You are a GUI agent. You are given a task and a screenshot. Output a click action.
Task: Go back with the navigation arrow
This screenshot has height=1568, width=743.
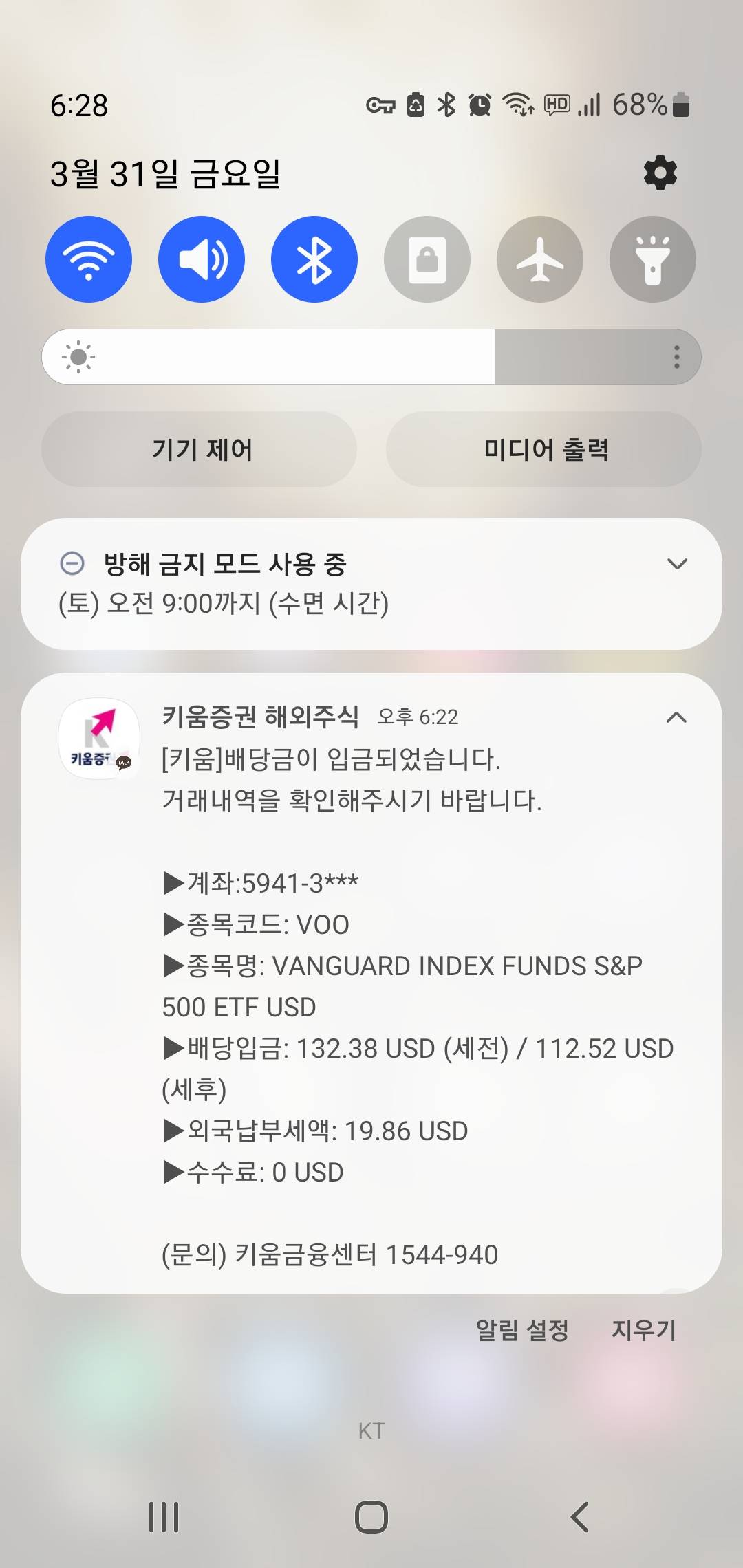click(579, 1517)
